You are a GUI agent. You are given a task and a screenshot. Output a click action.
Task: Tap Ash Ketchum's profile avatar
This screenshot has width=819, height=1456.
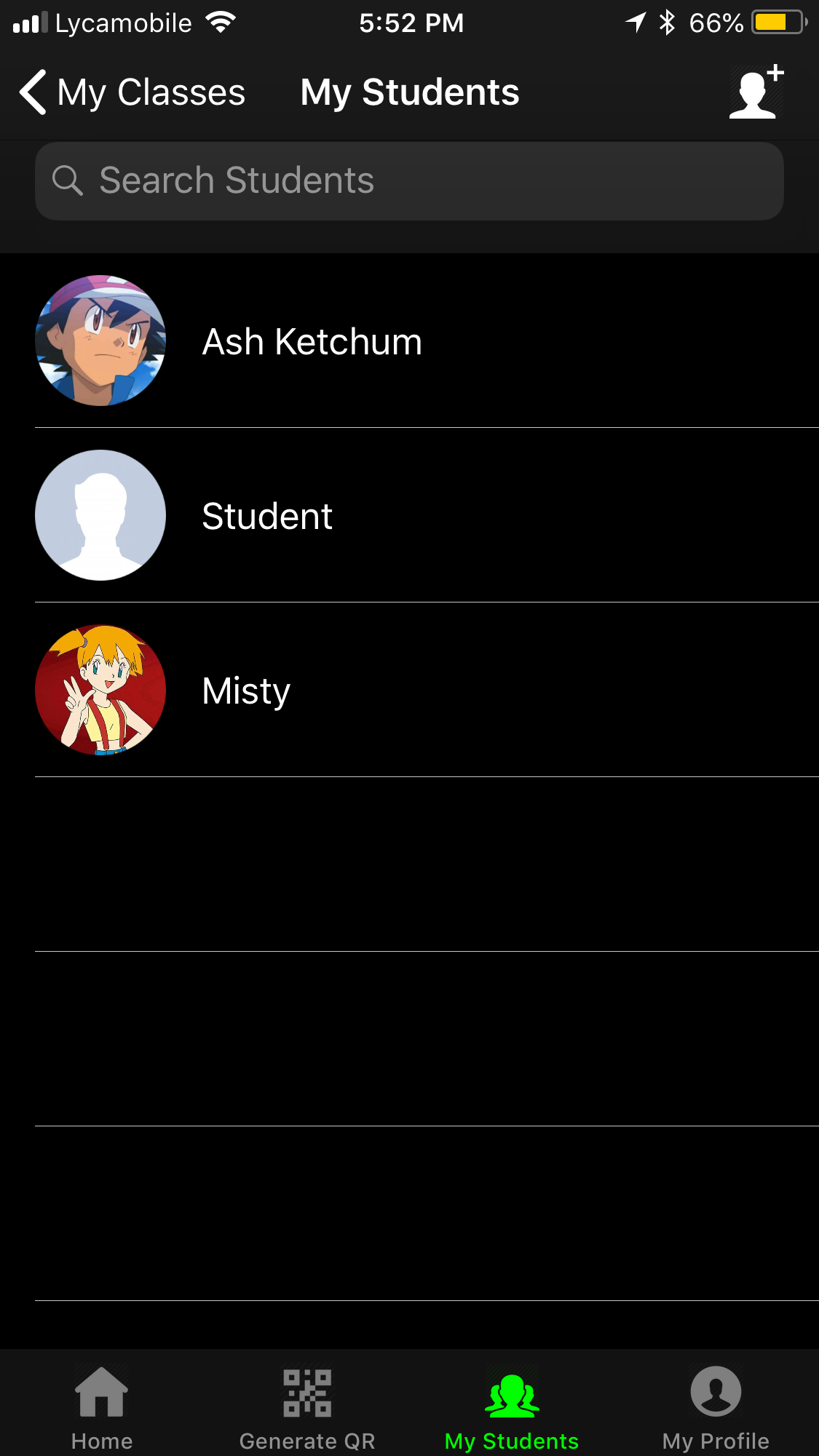point(100,340)
